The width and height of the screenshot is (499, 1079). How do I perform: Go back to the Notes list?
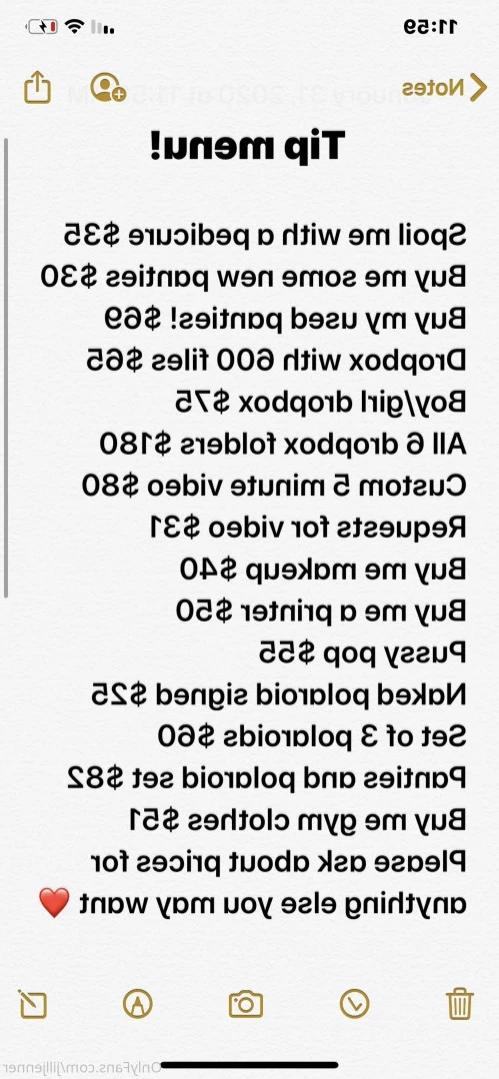click(x=443, y=87)
